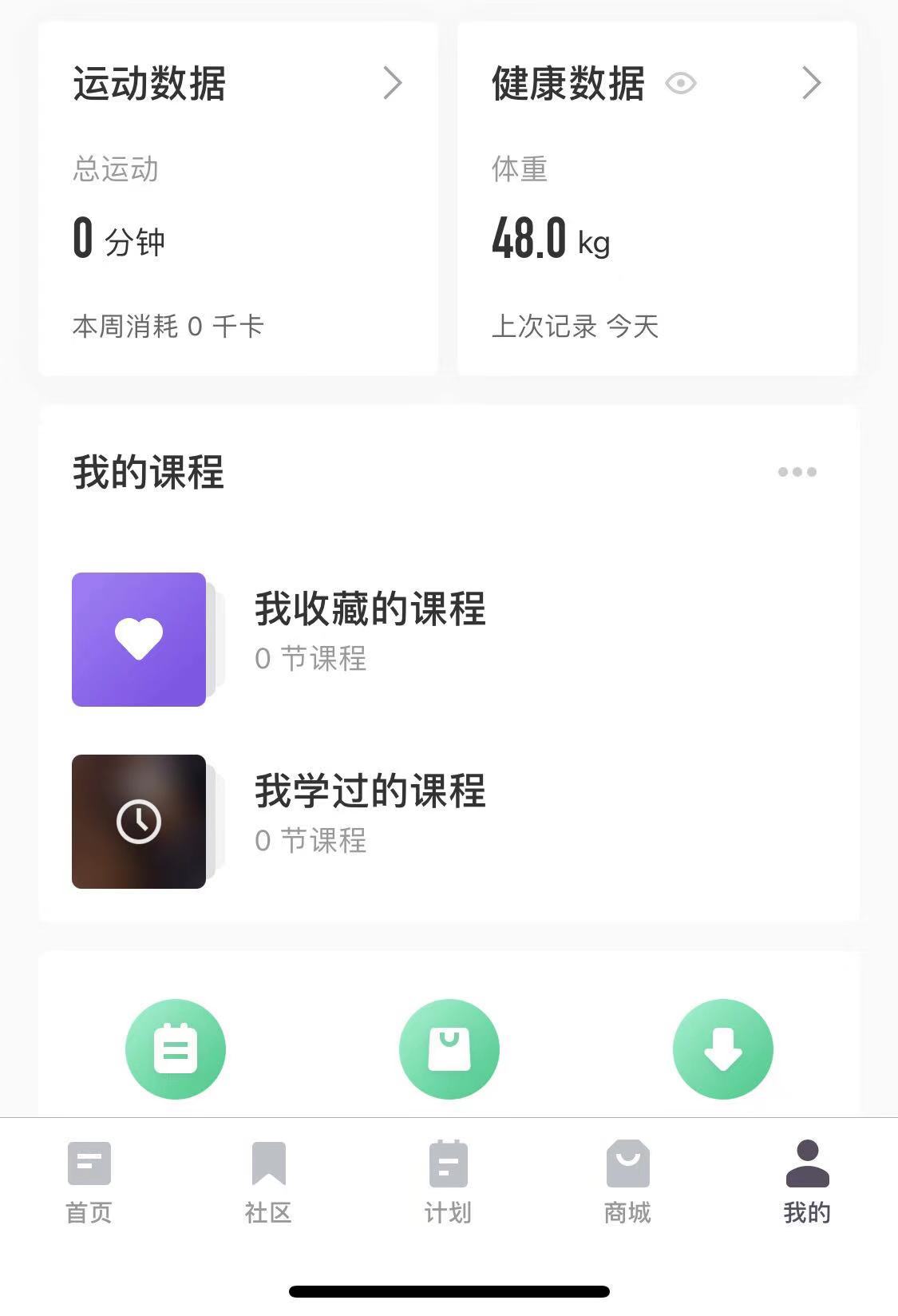Open the 运动数据 card

(x=237, y=198)
